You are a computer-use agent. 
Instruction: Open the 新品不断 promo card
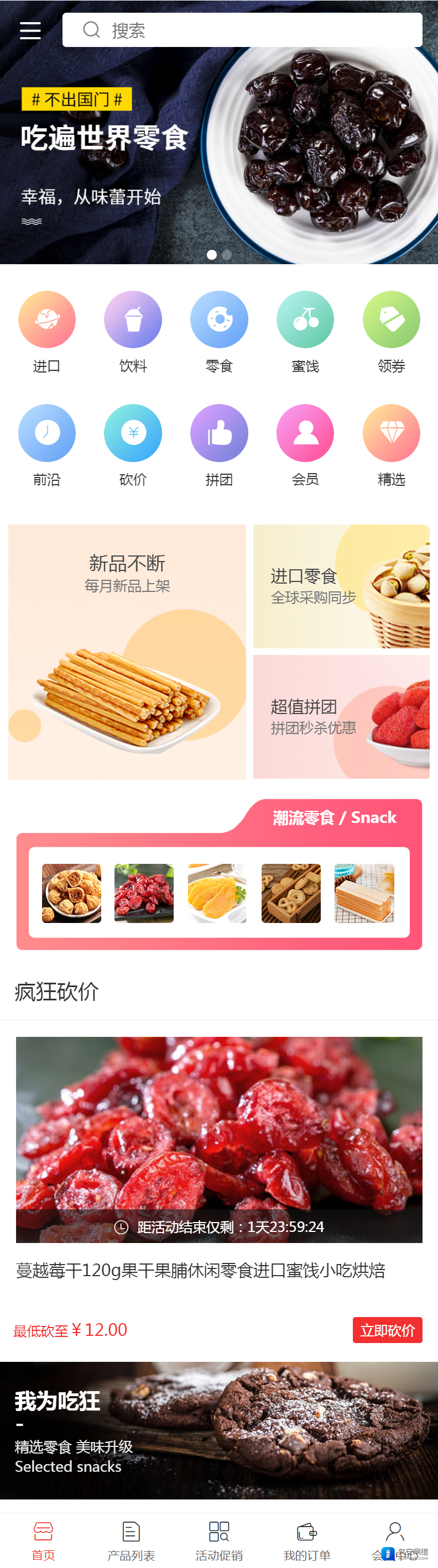click(127, 651)
